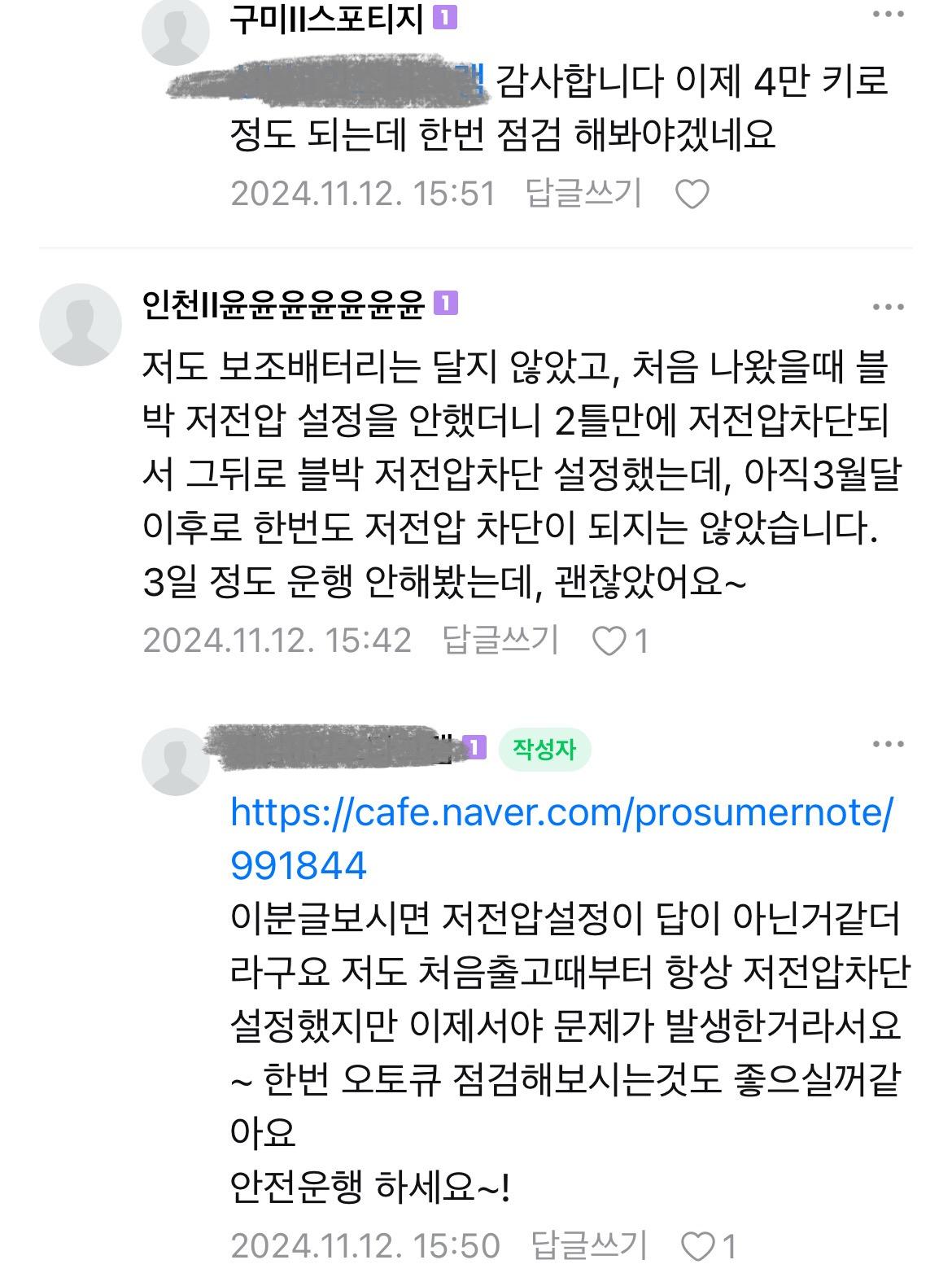This screenshot has width=952, height=1273.
Task: Like 인천II윤윤윤윤윤윤윤's comment
Action: point(609,641)
